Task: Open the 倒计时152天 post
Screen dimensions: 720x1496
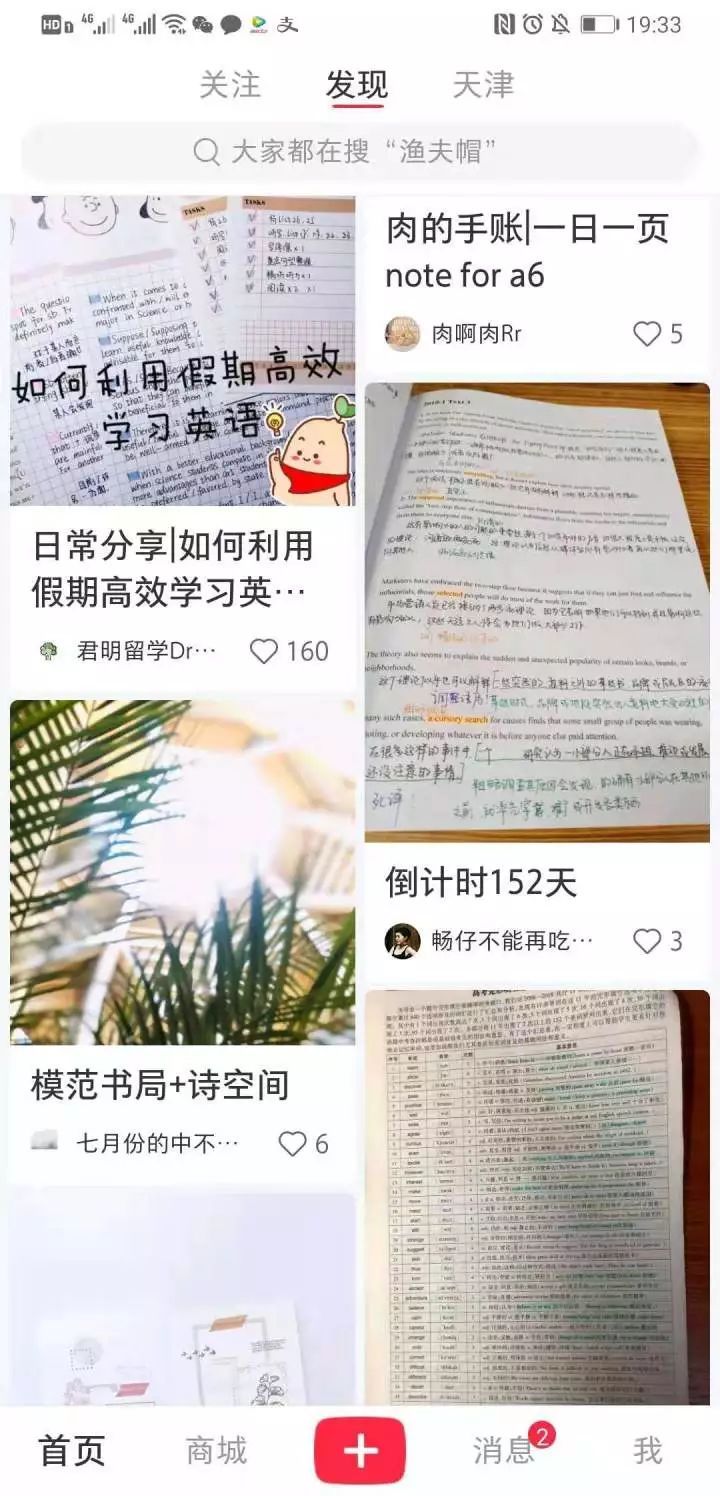Action: [537, 610]
